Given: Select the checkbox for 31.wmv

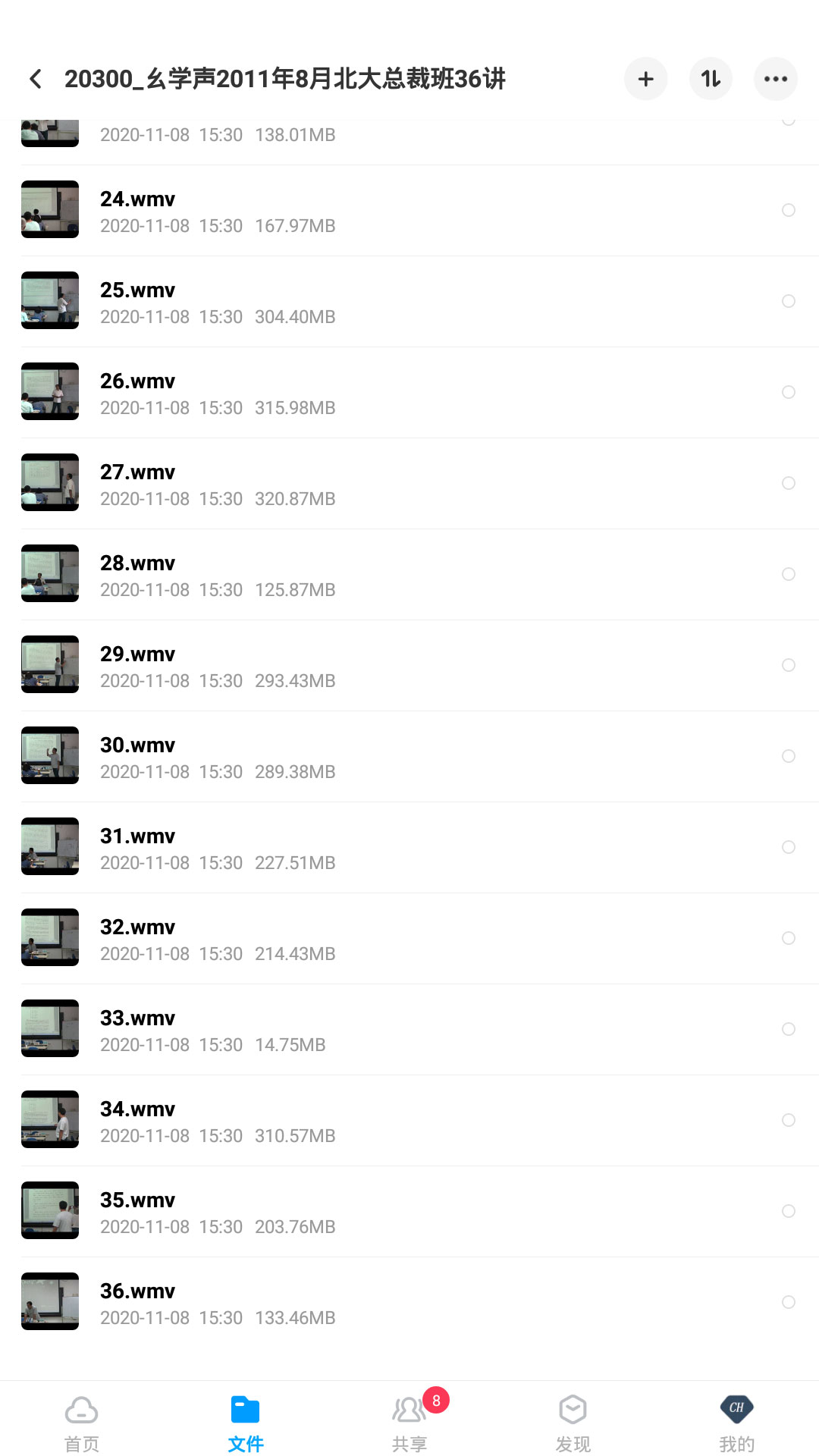Looking at the screenshot, I should click(788, 847).
